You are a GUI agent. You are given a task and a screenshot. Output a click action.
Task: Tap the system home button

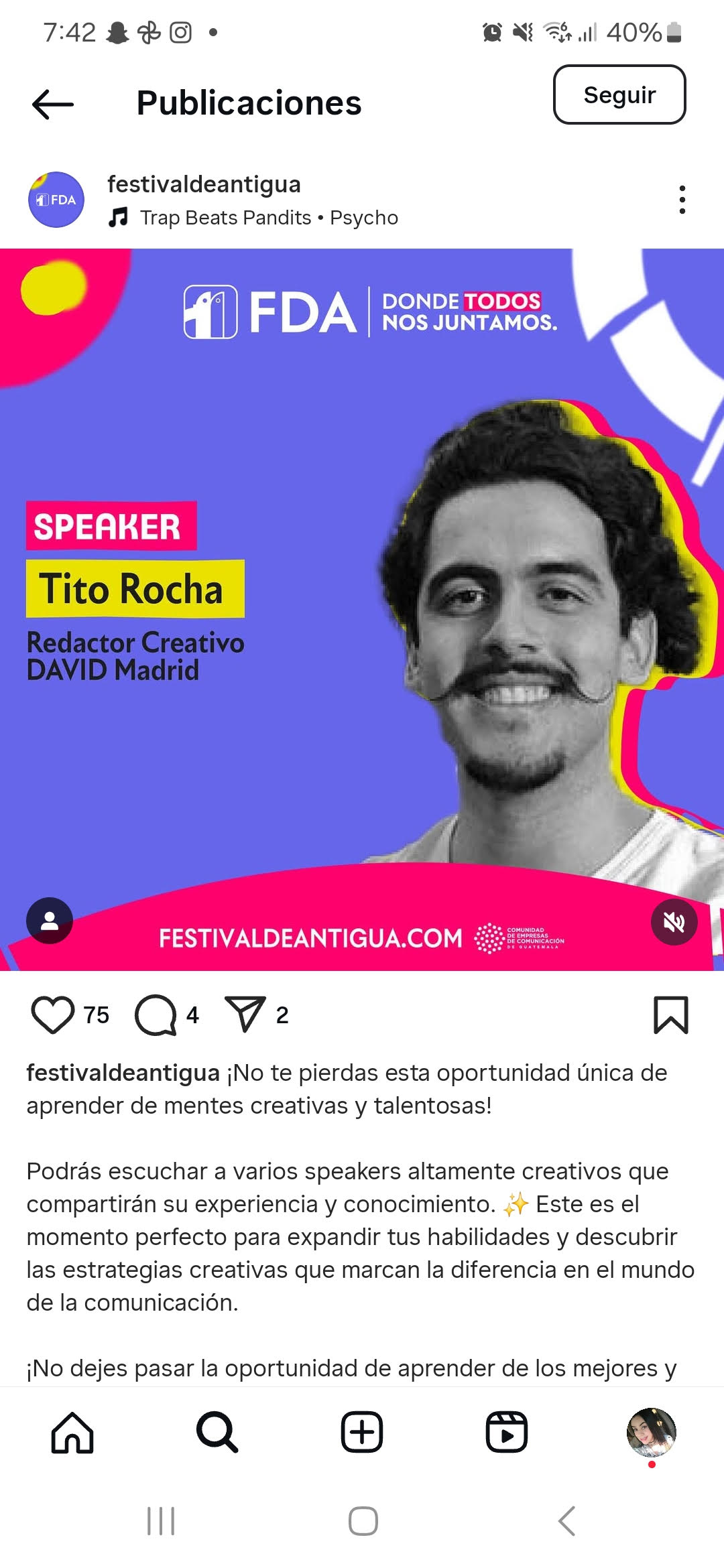point(363,1521)
